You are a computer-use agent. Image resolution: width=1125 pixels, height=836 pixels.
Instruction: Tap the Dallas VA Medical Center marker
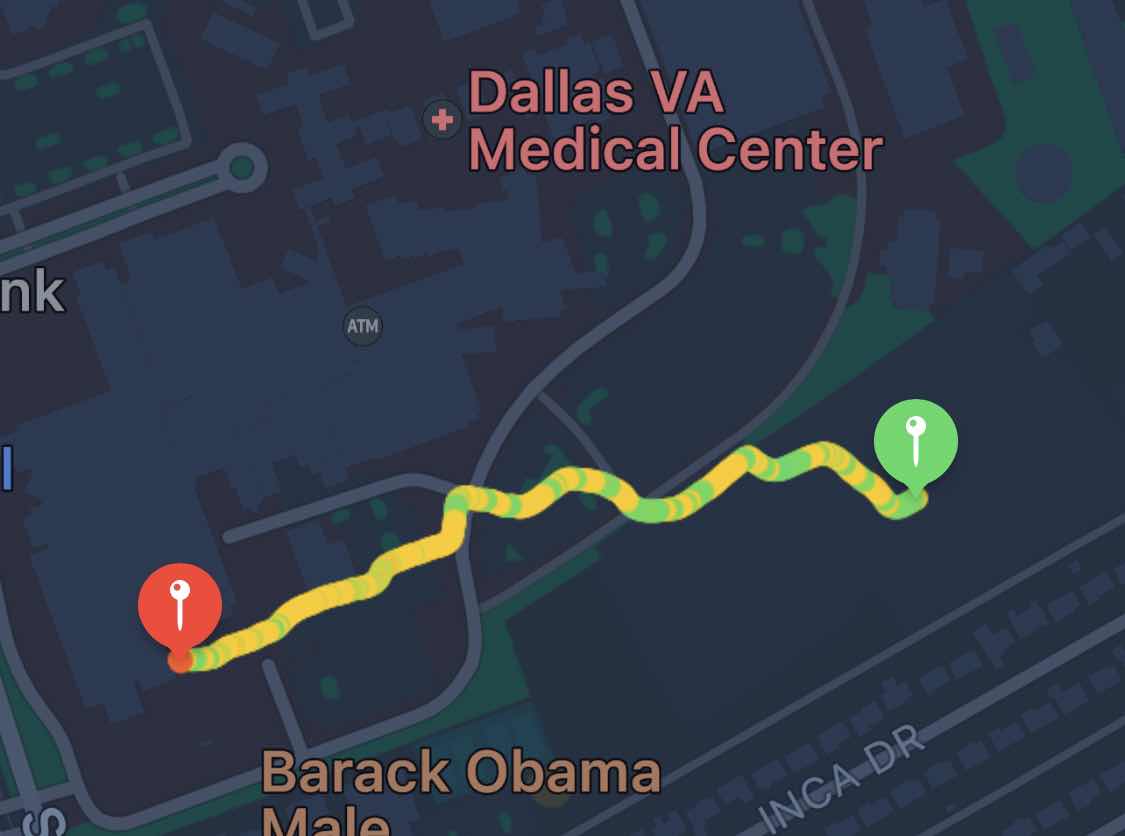tap(440, 121)
